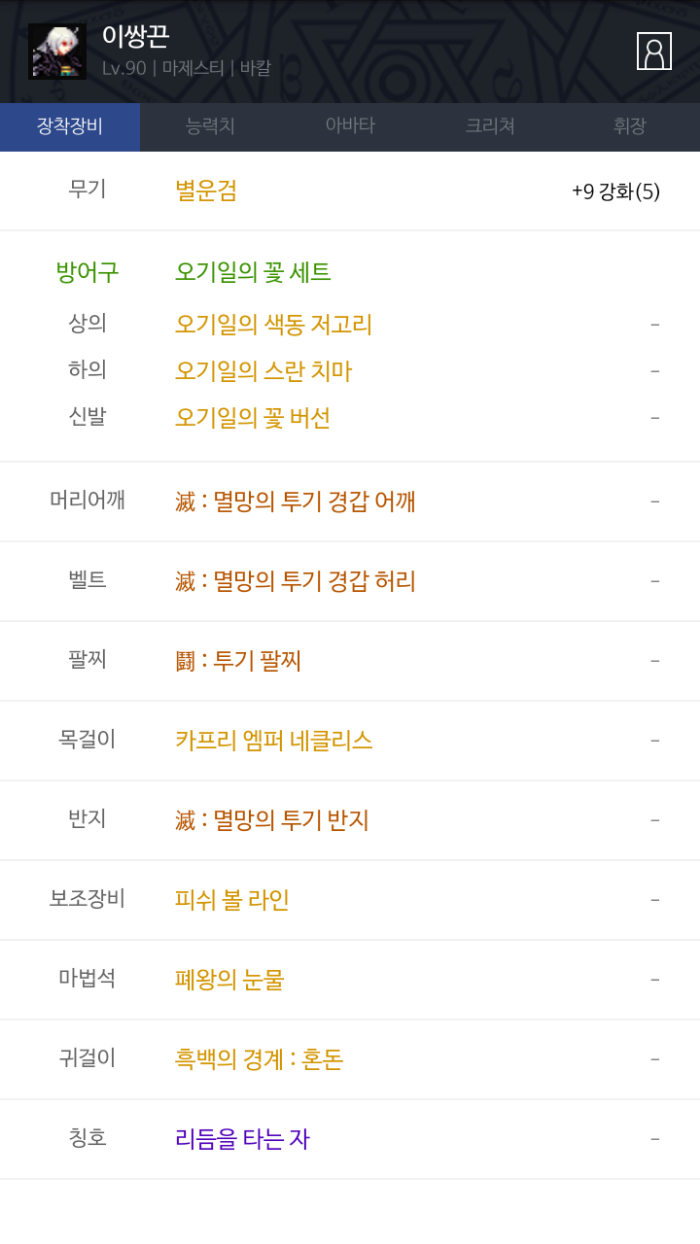Open weapon item 별운검
The height and width of the screenshot is (1244, 700).
pyautogui.click(x=206, y=191)
